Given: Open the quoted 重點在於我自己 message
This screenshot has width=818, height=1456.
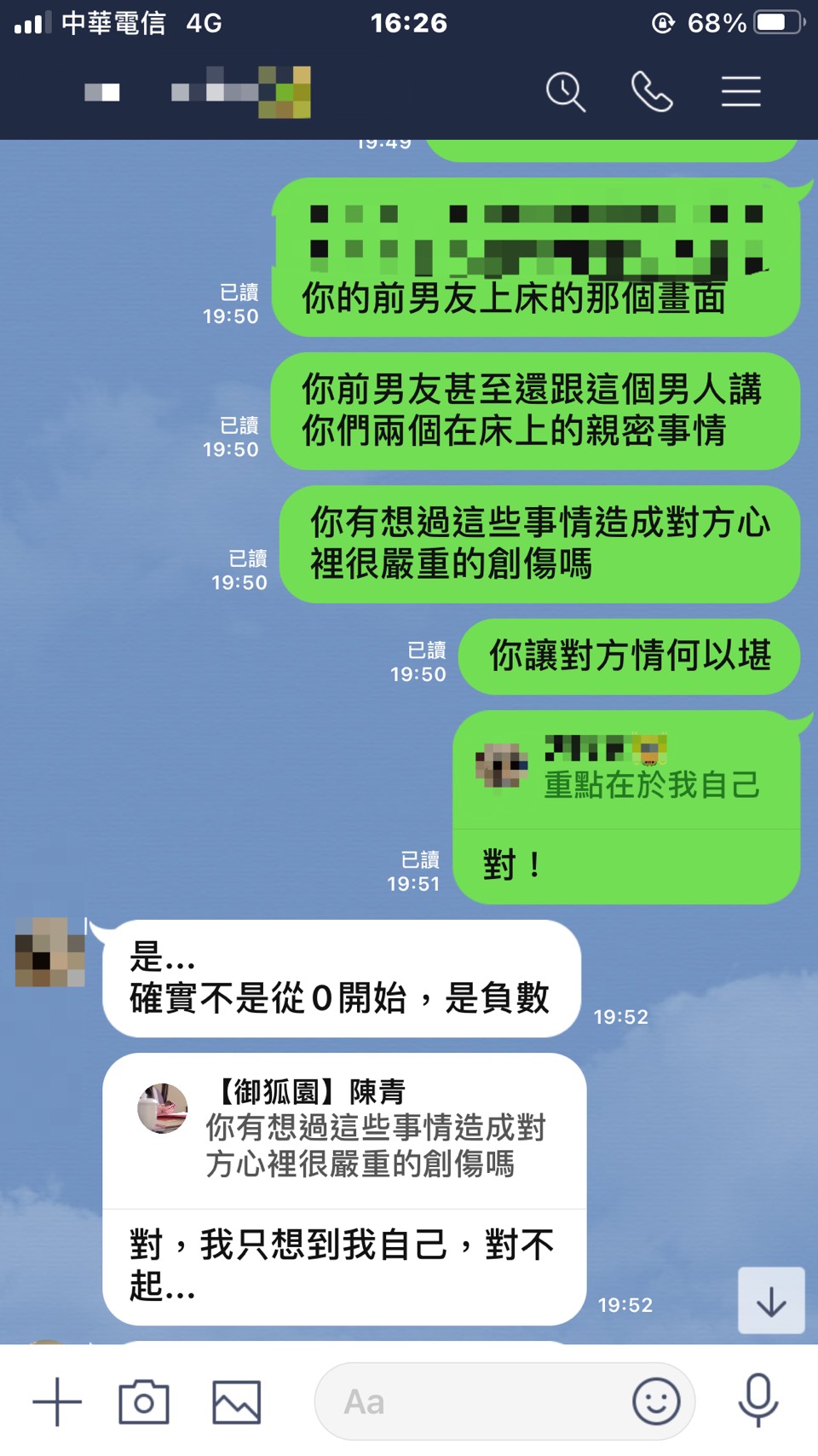Looking at the screenshot, I should click(x=626, y=770).
